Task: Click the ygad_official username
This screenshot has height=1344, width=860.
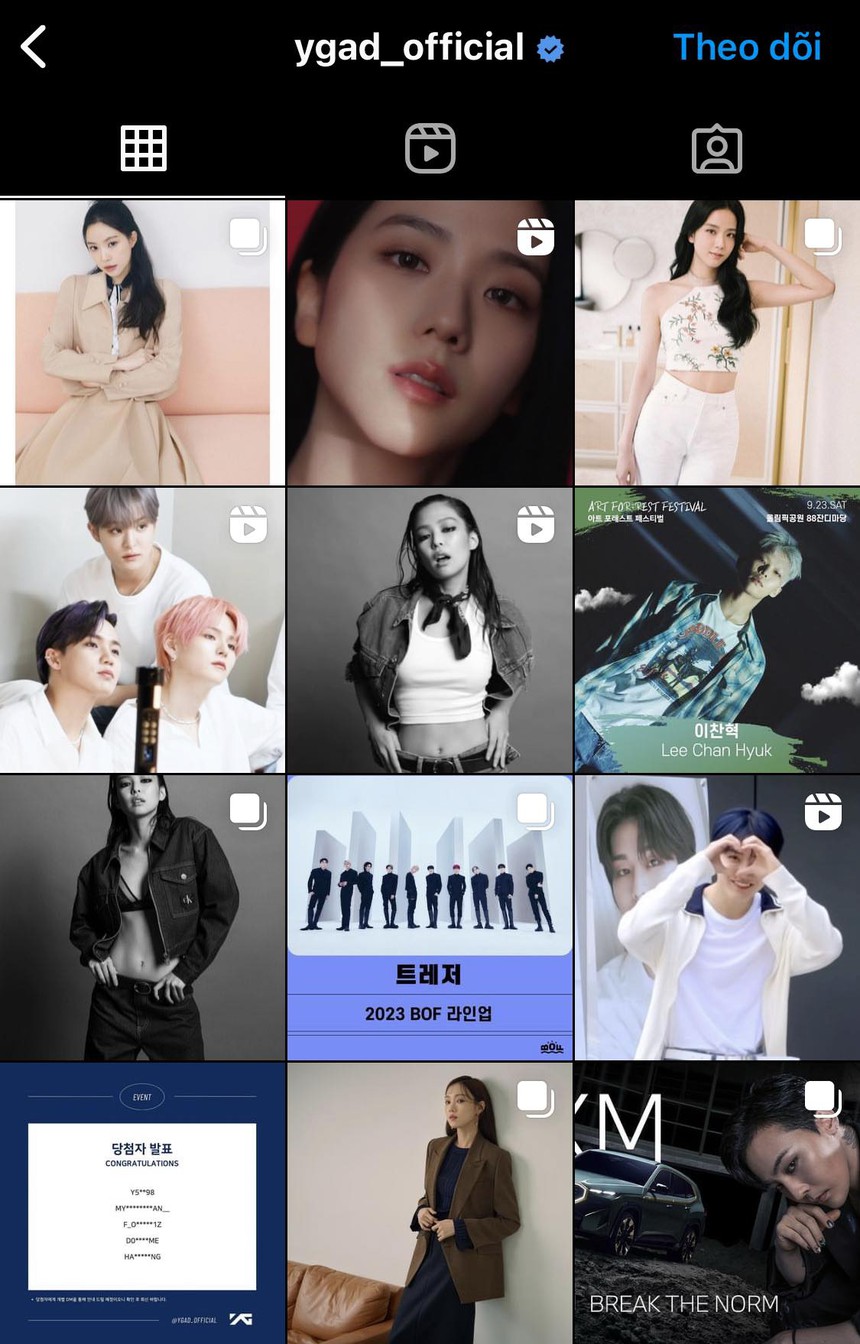Action: point(410,46)
